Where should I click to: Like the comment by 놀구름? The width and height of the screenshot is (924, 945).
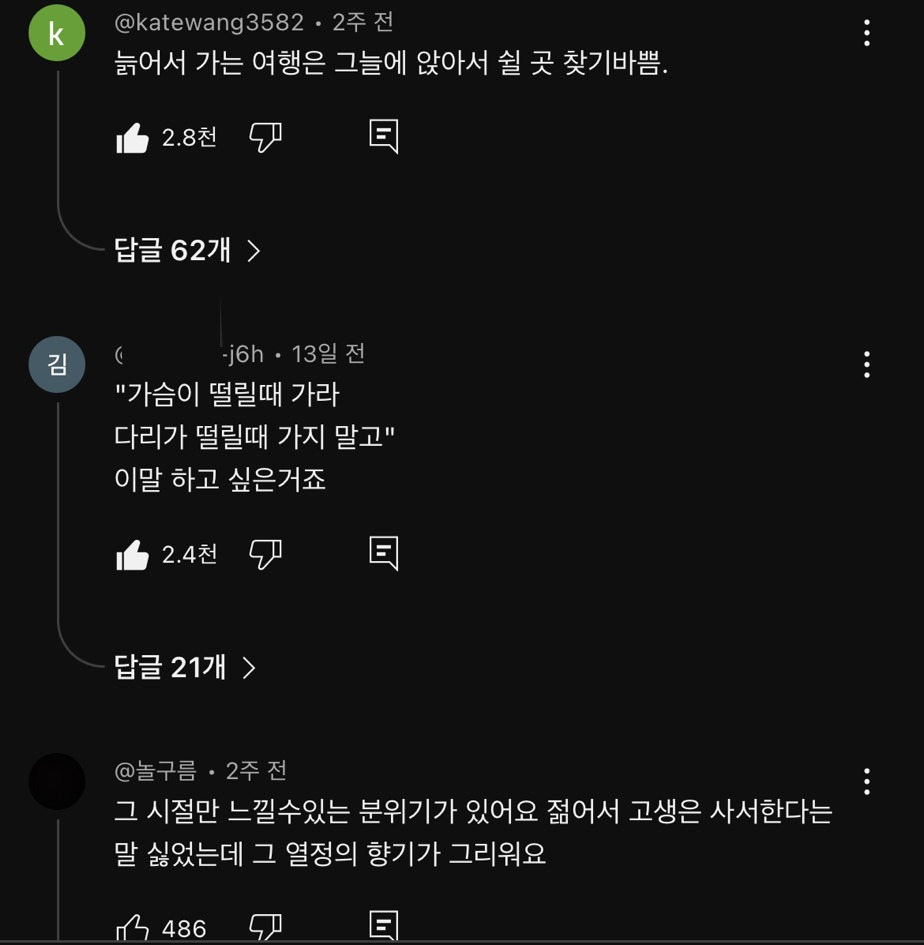pos(133,928)
